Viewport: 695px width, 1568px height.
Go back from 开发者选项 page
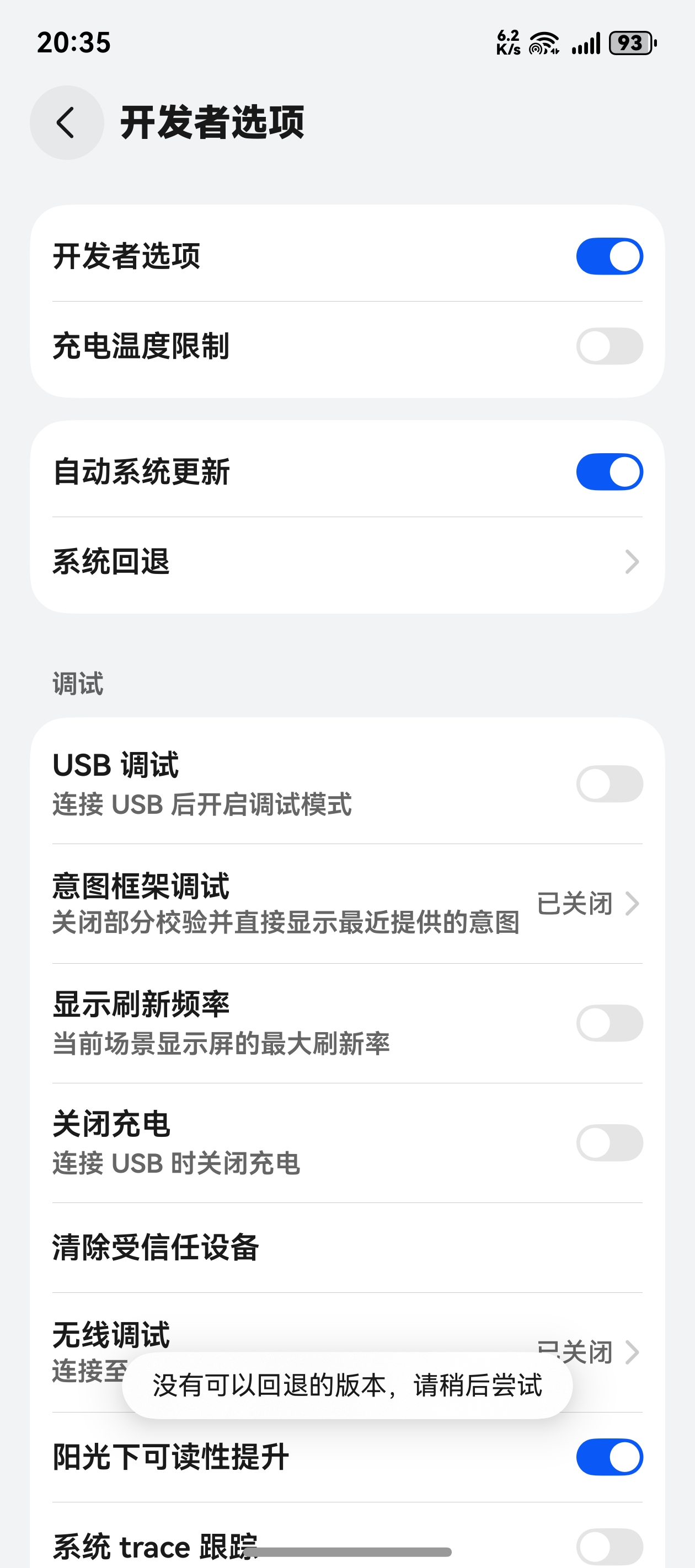point(66,122)
